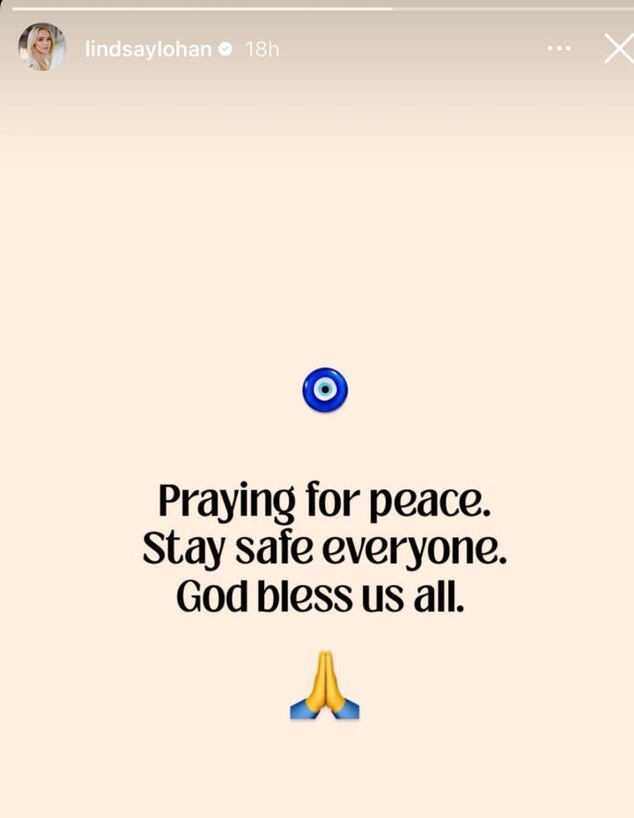The height and width of the screenshot is (818, 634).
Task: Close the story viewer
Action: [617, 48]
